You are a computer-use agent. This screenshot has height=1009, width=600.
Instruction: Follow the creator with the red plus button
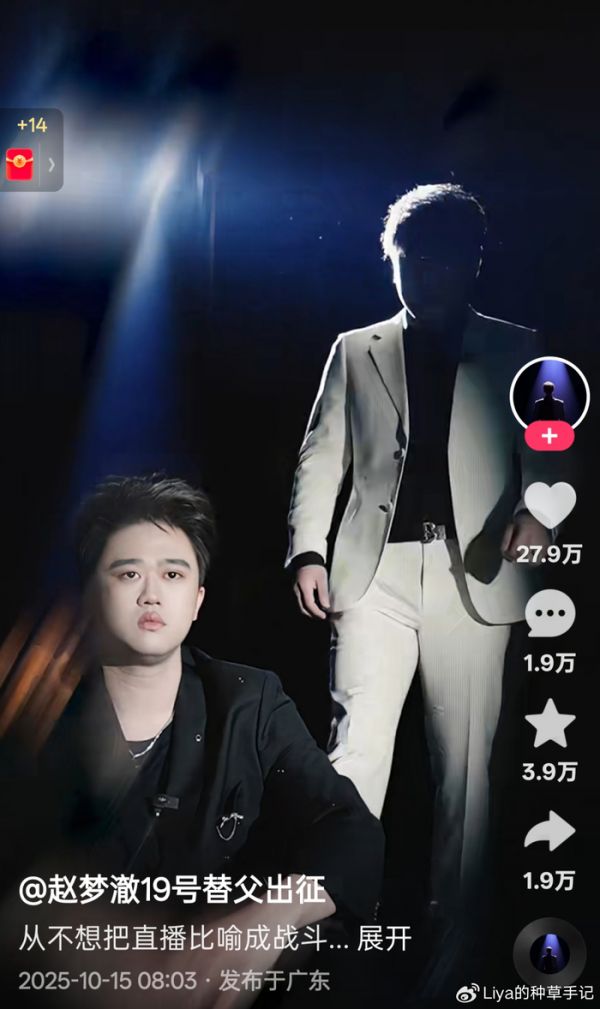[x=550, y=437]
